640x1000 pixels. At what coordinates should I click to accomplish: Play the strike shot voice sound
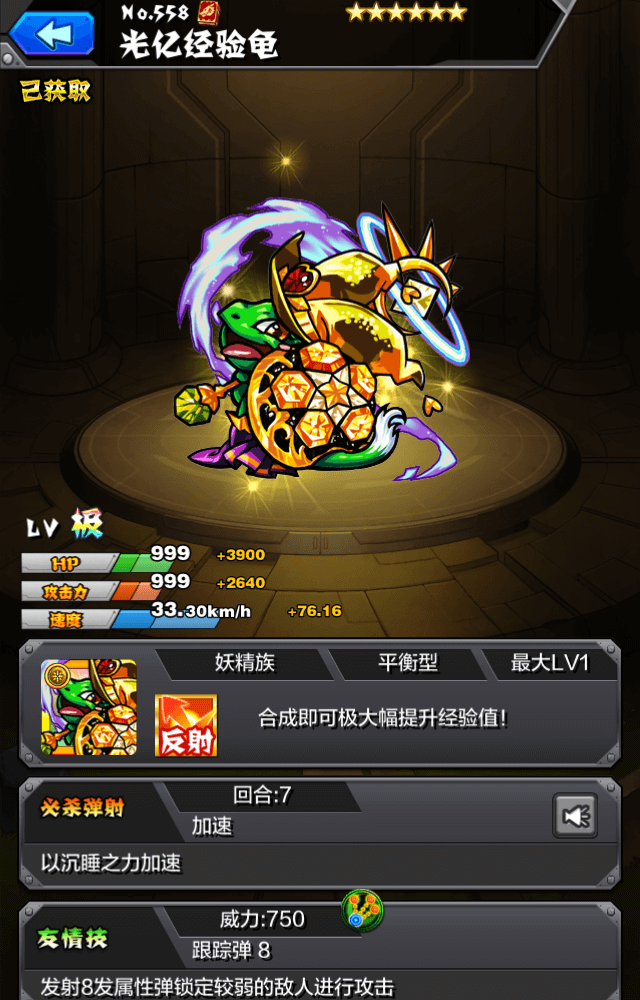(x=575, y=817)
